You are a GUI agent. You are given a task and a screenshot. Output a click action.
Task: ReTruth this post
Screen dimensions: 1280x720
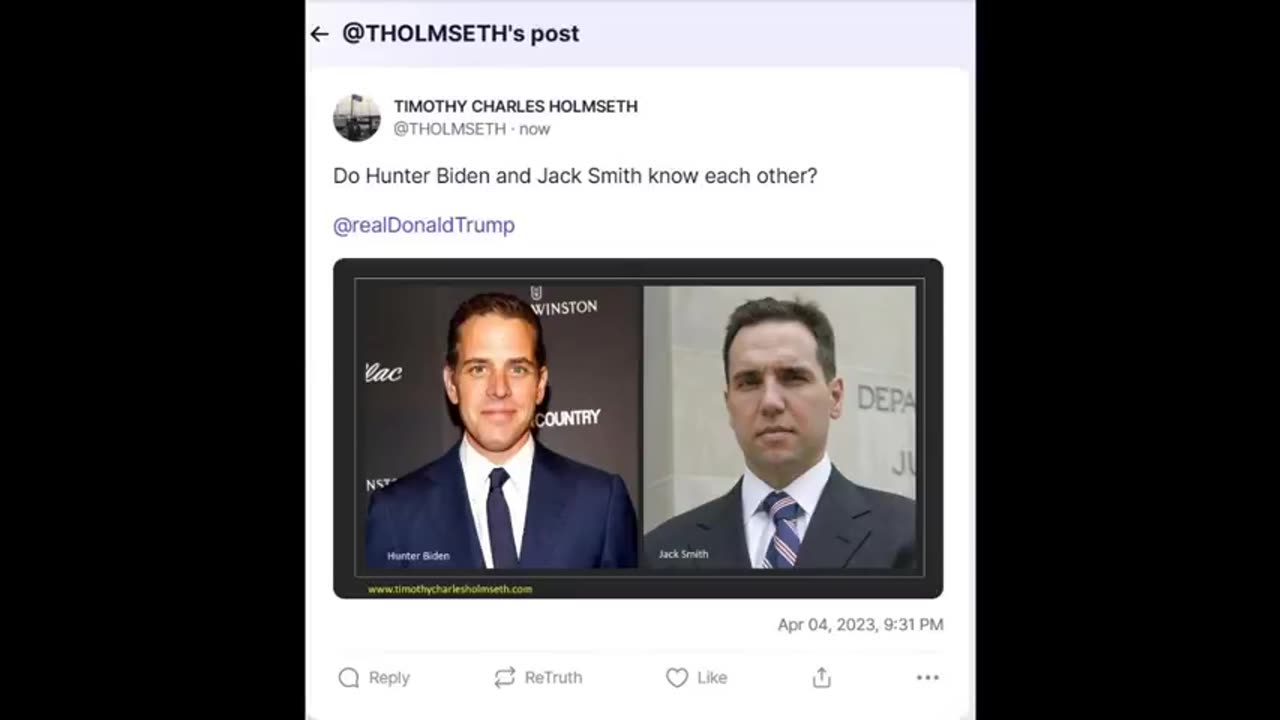coord(538,678)
